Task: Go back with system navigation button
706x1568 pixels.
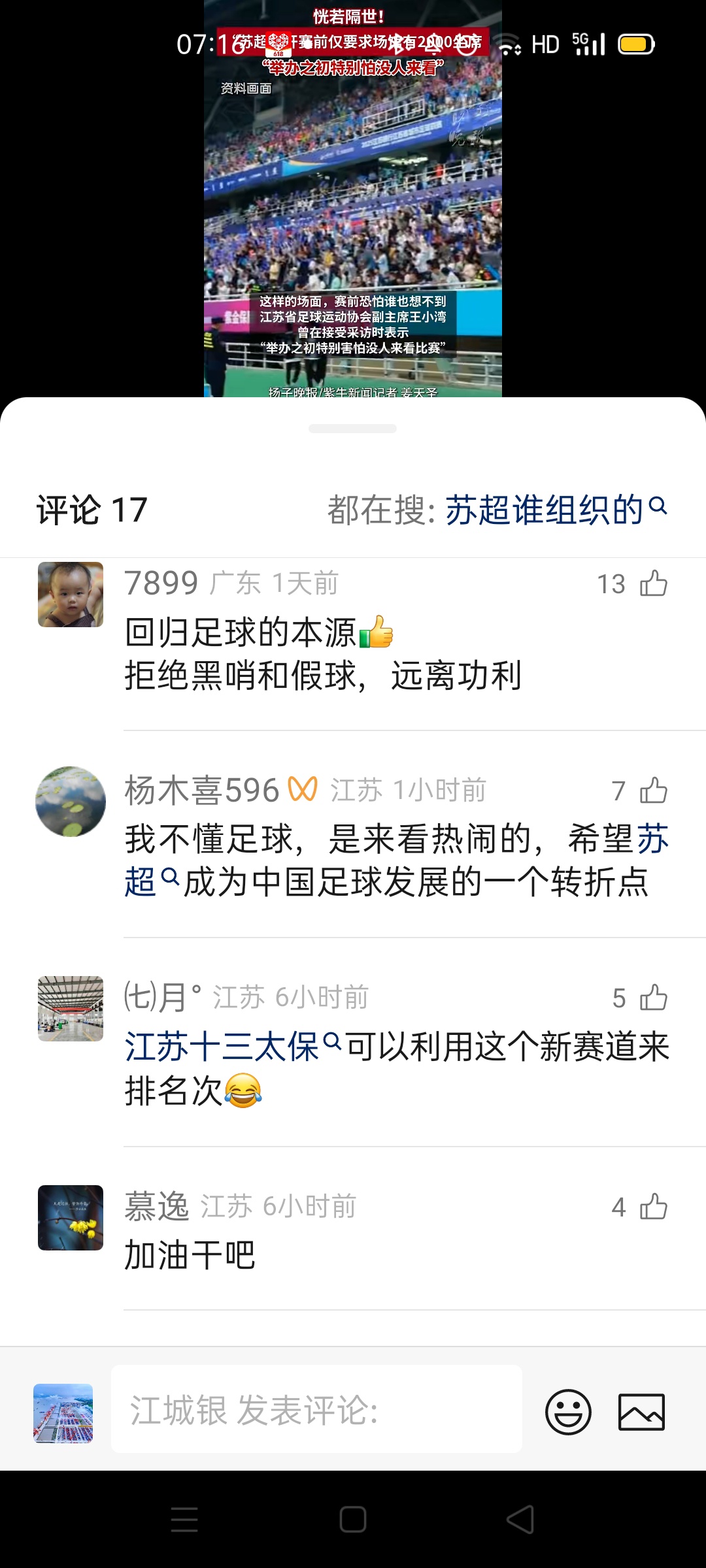Action: [520, 1519]
